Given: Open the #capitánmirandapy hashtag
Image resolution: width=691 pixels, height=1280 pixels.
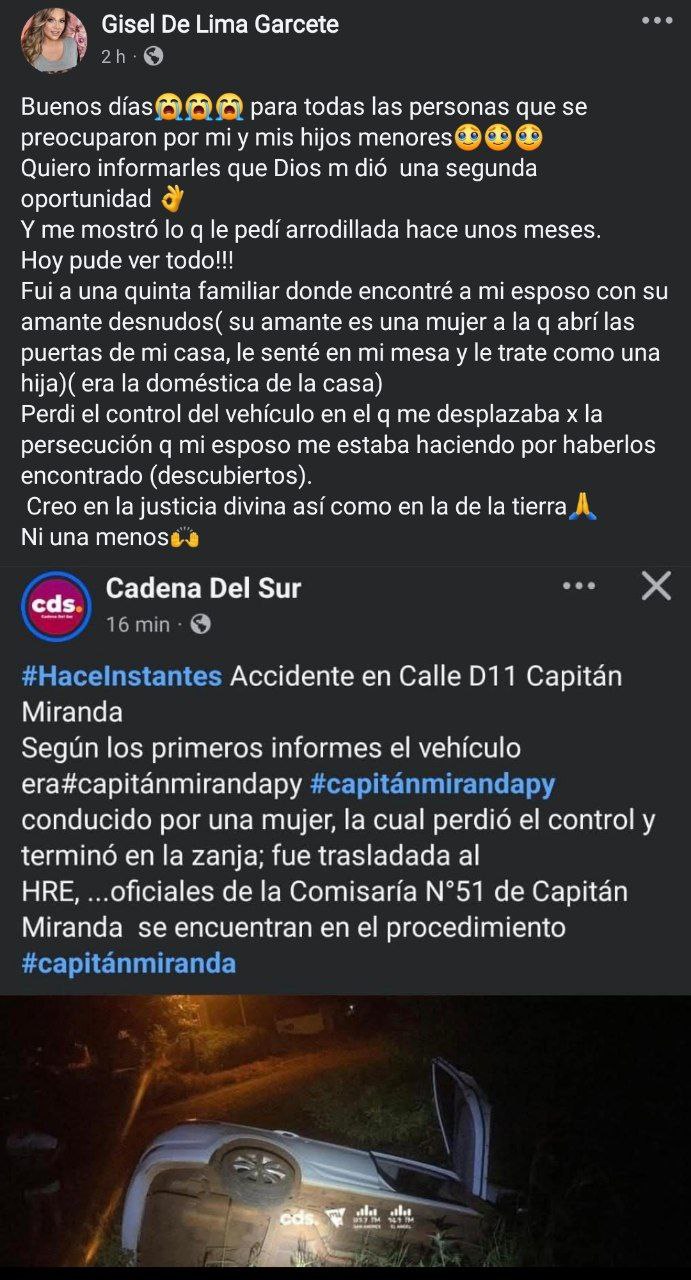Looking at the screenshot, I should click(432, 785).
